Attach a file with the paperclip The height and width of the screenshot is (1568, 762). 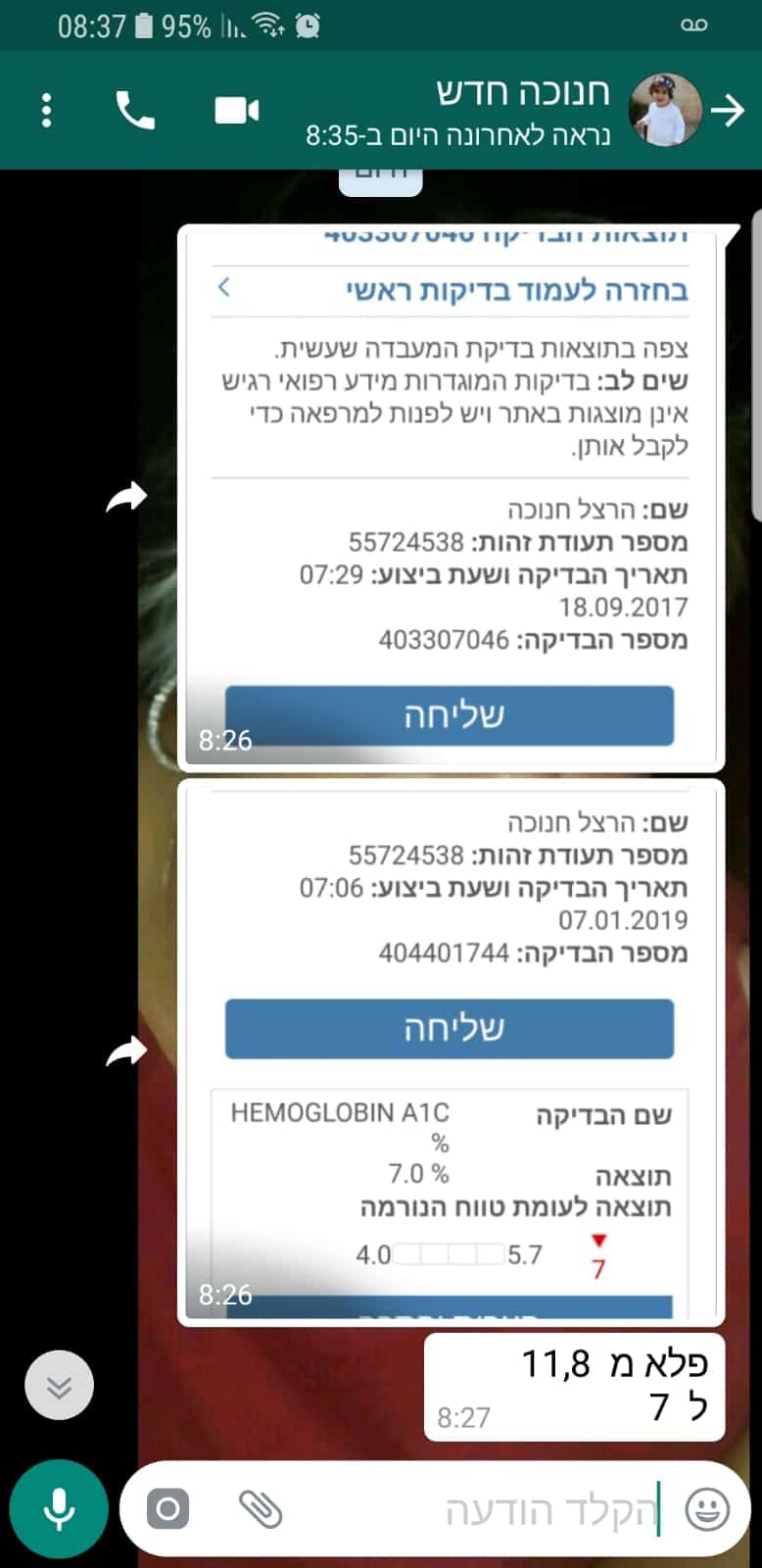(260, 1509)
